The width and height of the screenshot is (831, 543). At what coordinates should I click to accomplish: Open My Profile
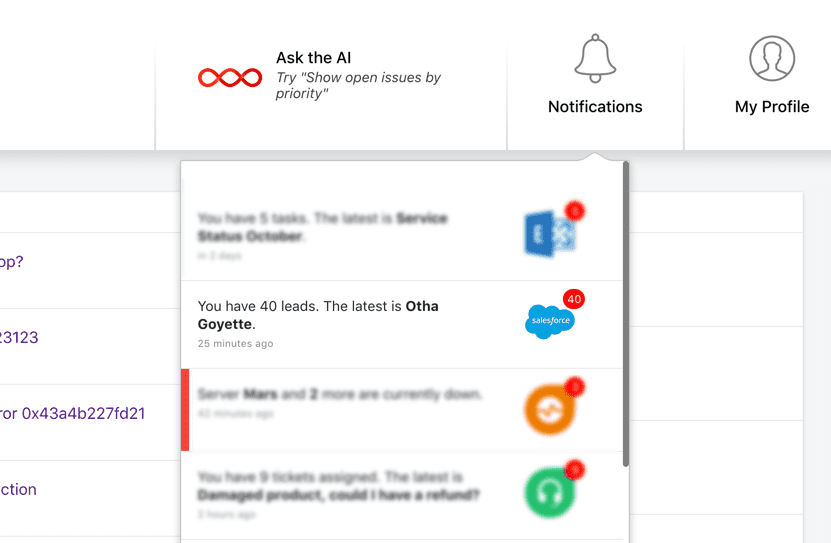coord(771,75)
